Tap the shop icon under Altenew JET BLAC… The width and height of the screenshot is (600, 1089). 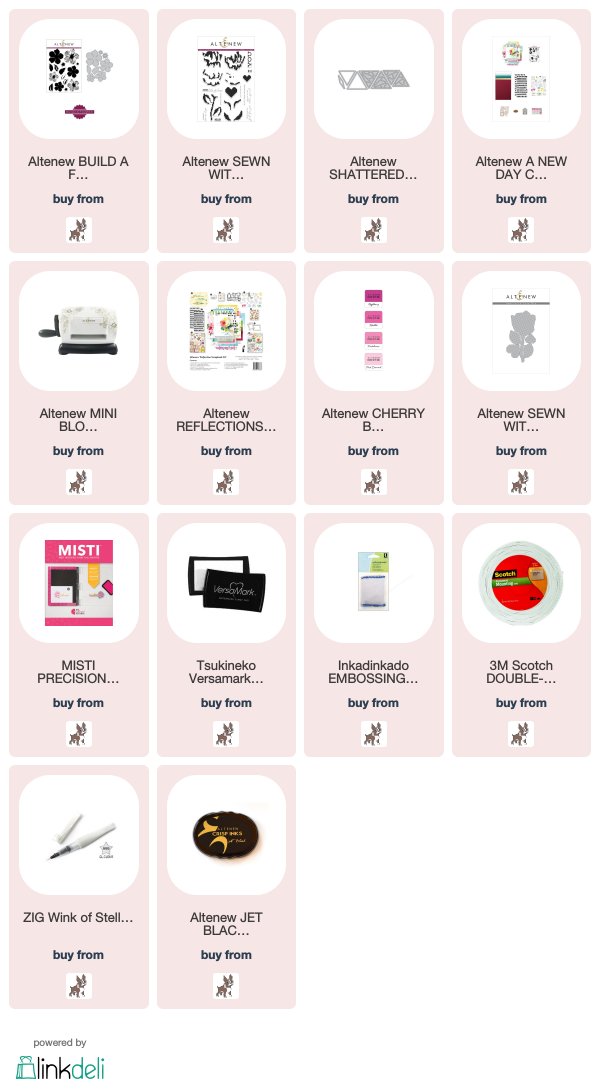pyautogui.click(x=226, y=986)
